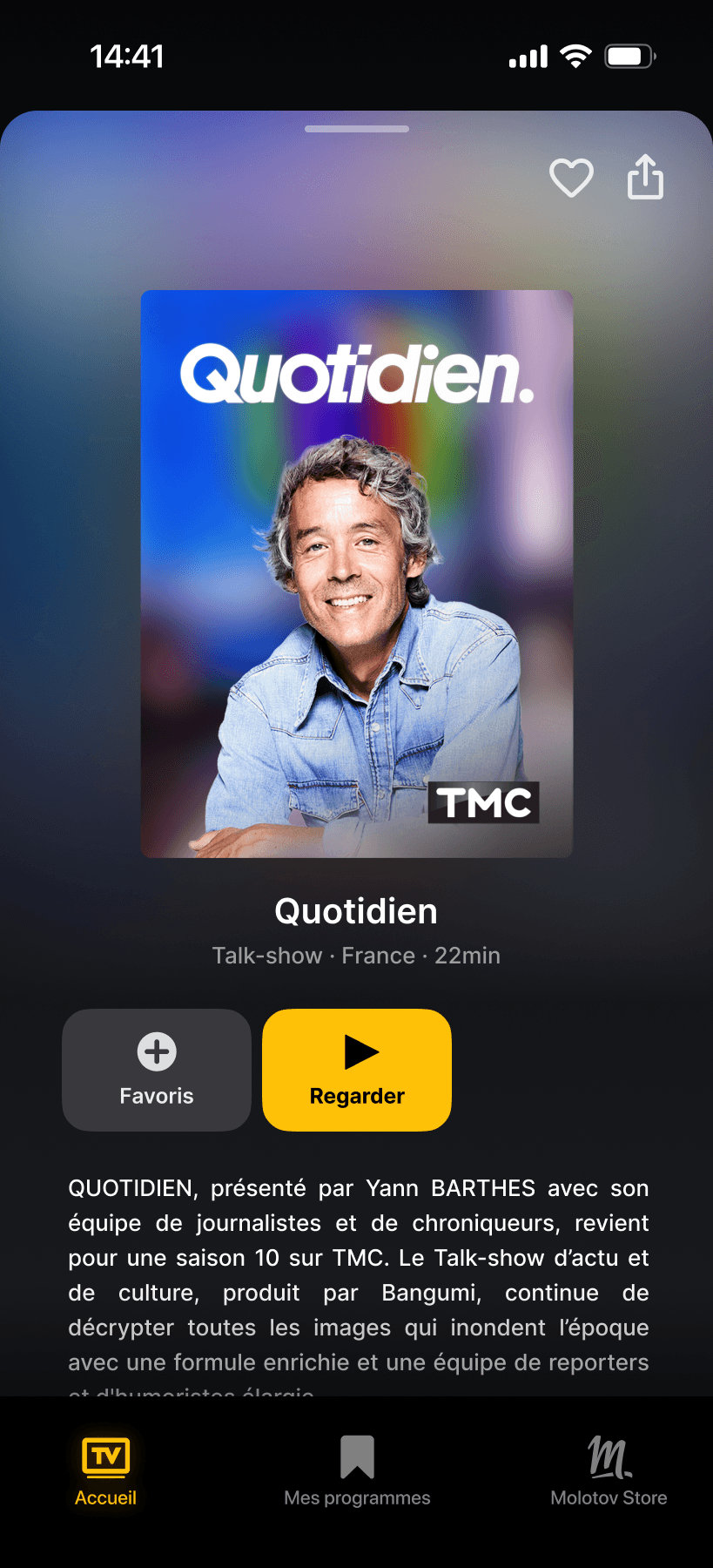The width and height of the screenshot is (713, 1568).
Task: Switch to the Mes programmes tab
Action: click(356, 1472)
